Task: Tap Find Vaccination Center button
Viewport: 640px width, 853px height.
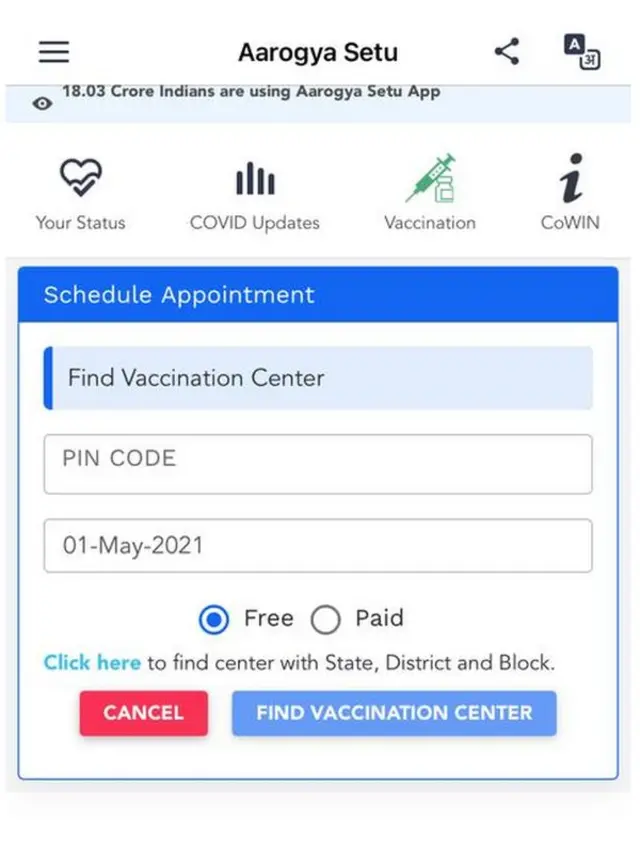Action: coord(394,713)
